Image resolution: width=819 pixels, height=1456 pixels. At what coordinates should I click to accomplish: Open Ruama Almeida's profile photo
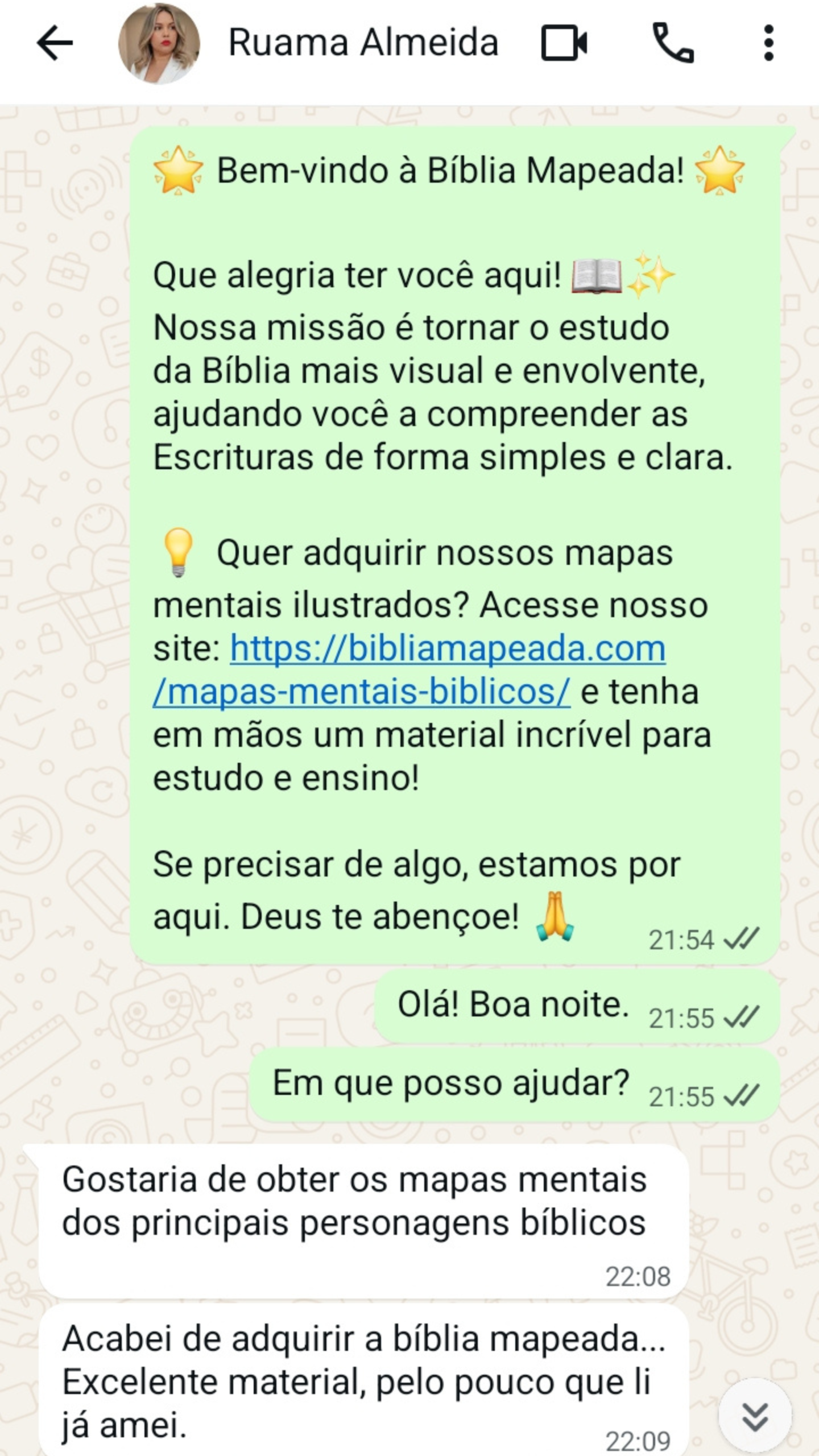[159, 43]
